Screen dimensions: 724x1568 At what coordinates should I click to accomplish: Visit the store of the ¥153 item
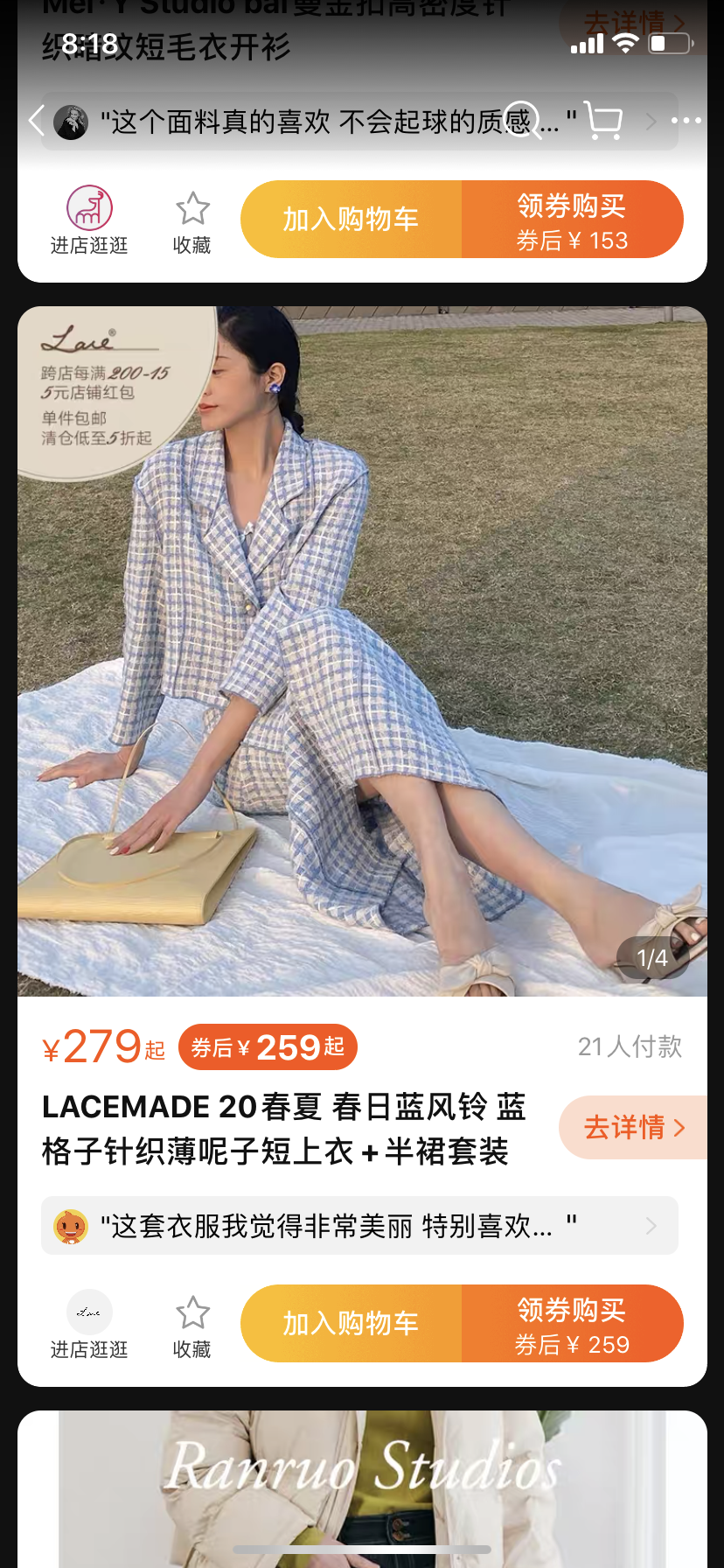89,221
